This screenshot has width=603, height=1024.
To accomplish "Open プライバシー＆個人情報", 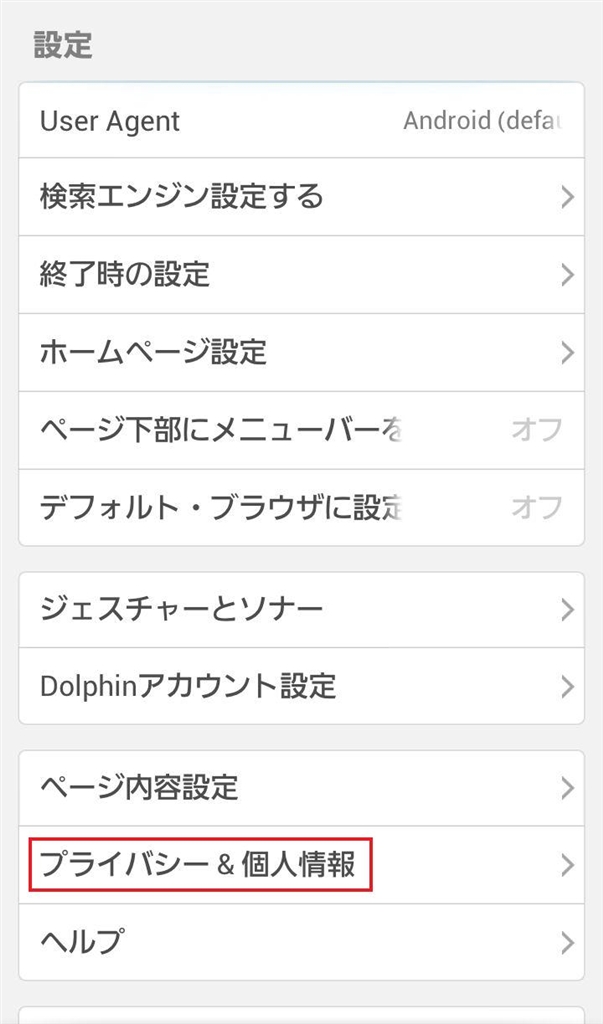I will 300,864.
